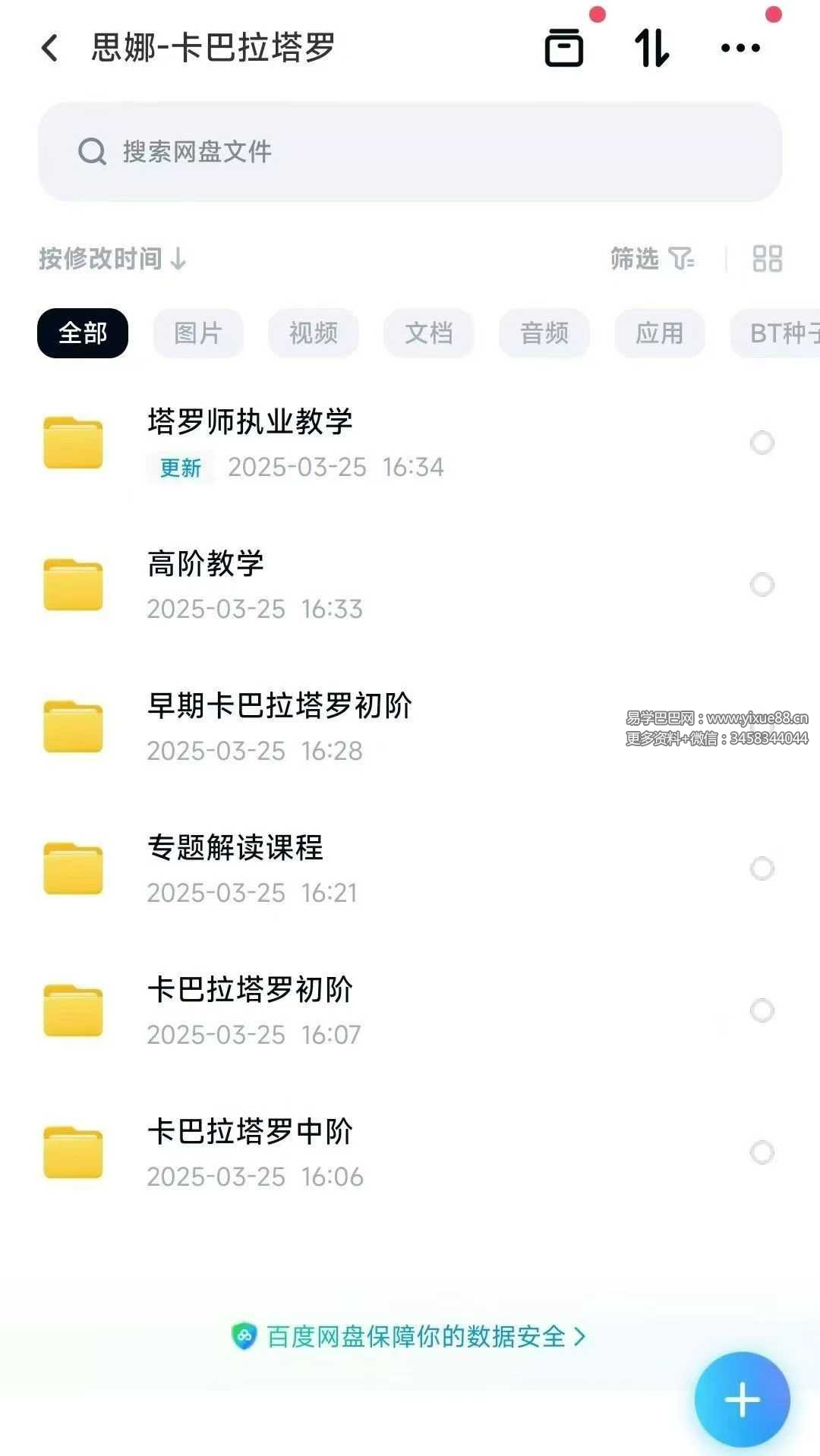Select the 应用 filter chip
This screenshot has width=820, height=1456.
659,333
